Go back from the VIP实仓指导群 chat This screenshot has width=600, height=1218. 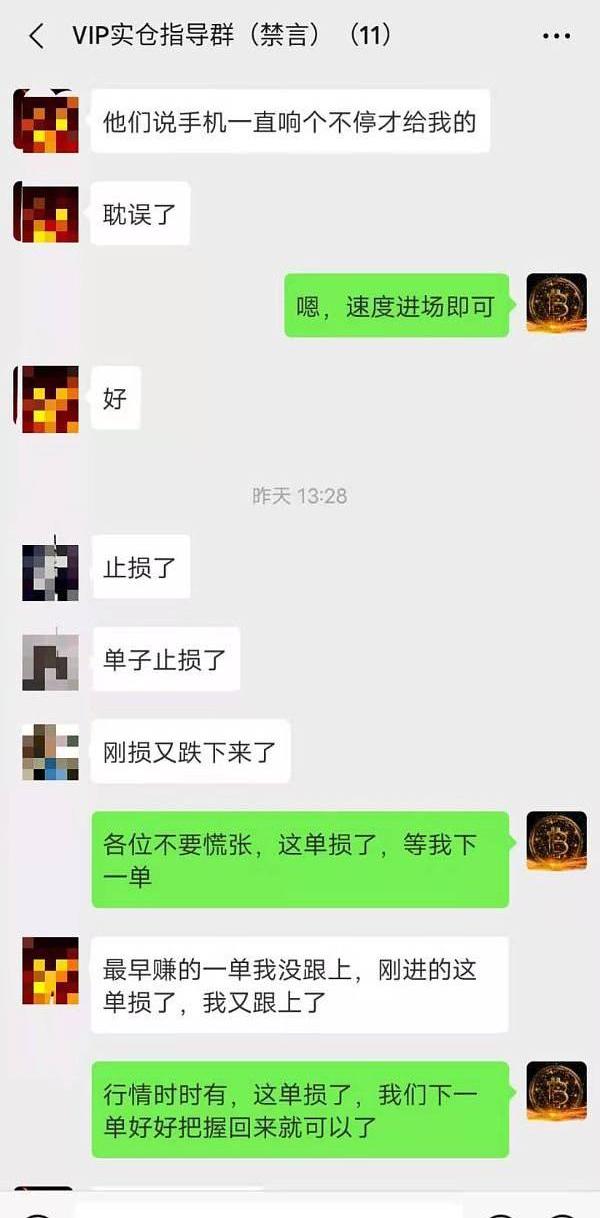37,36
